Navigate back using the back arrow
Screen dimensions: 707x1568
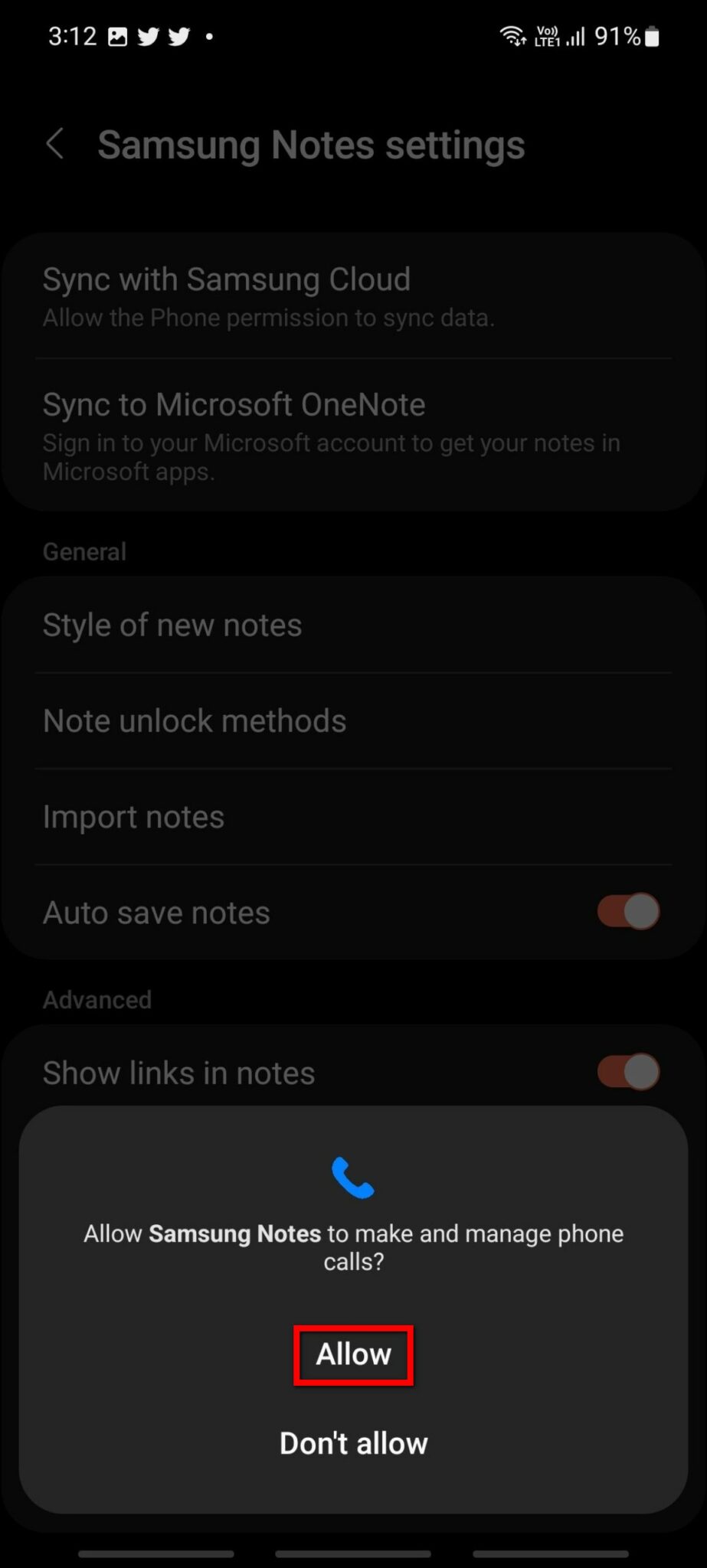coord(54,144)
